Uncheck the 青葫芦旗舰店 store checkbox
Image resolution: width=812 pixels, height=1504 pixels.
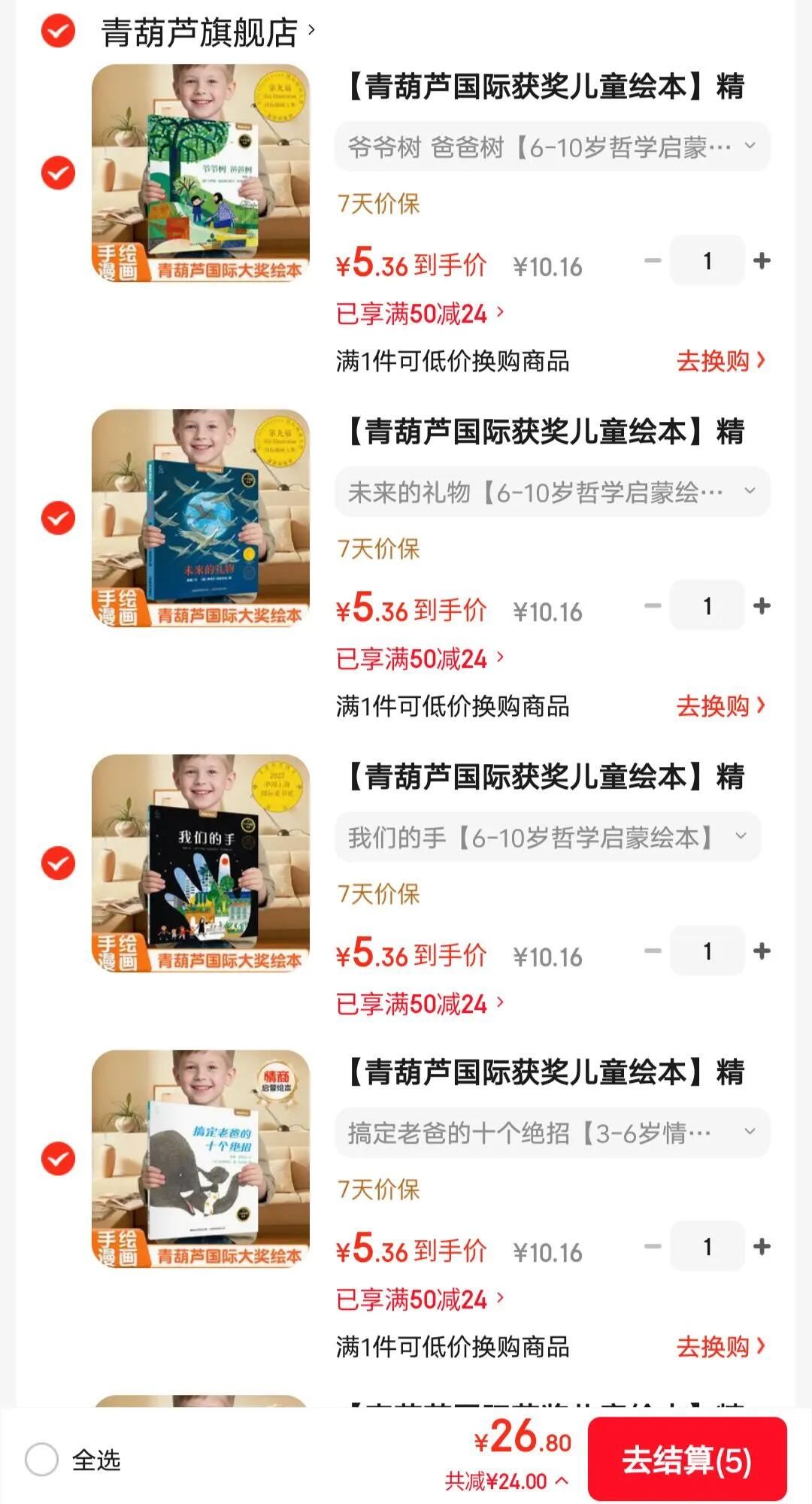[58, 32]
